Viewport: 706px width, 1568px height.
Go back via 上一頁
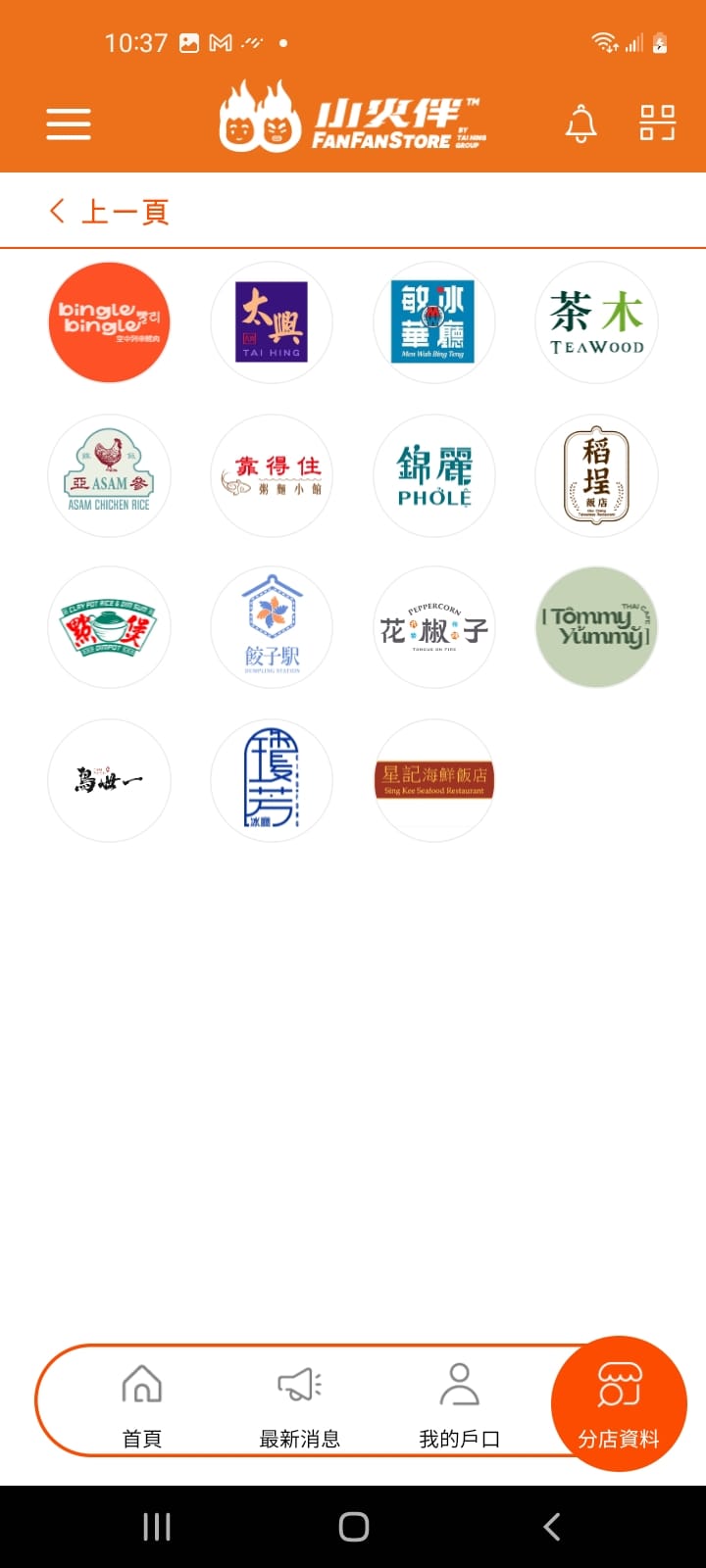coord(110,212)
